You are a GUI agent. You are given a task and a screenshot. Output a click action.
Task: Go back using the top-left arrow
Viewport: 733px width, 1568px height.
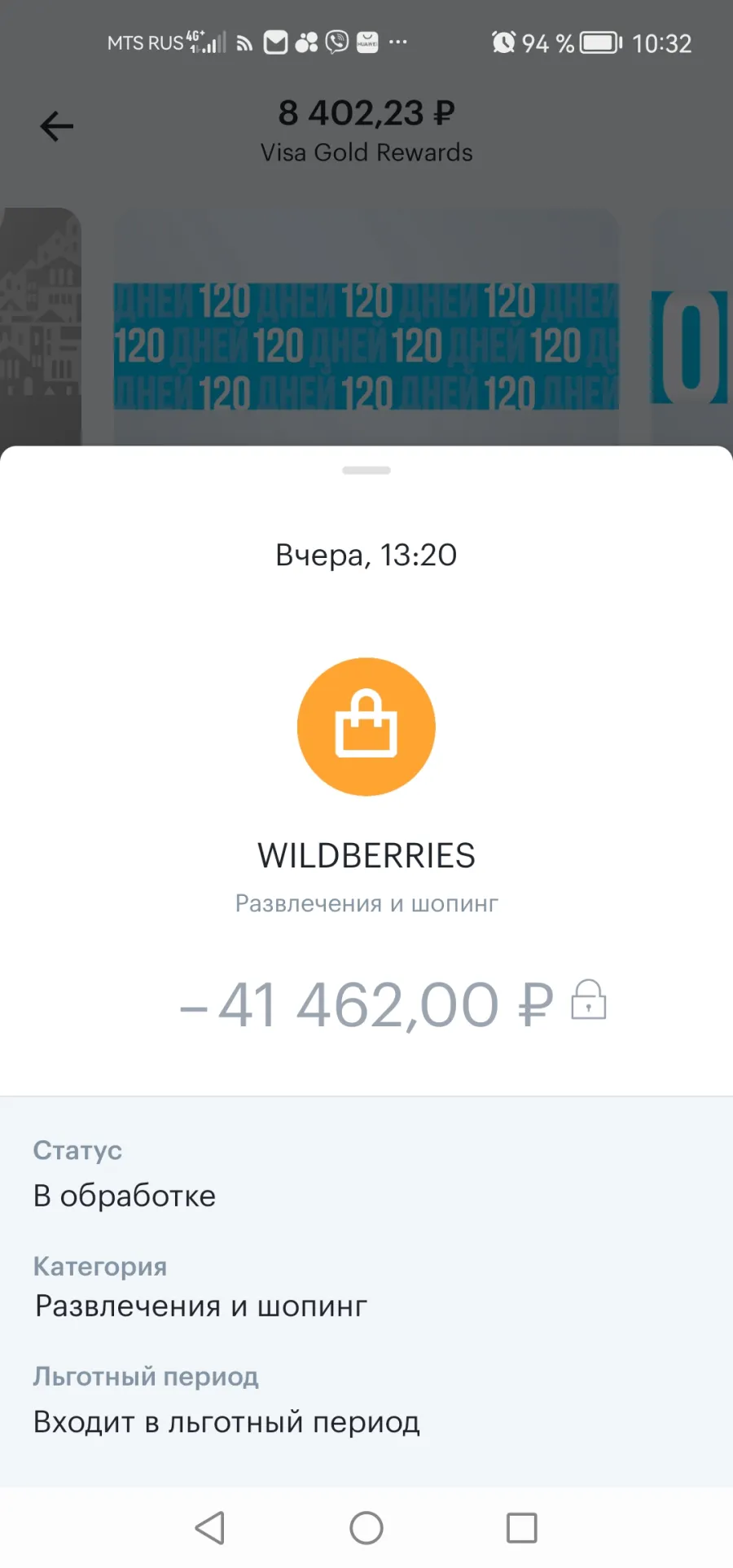click(x=56, y=126)
